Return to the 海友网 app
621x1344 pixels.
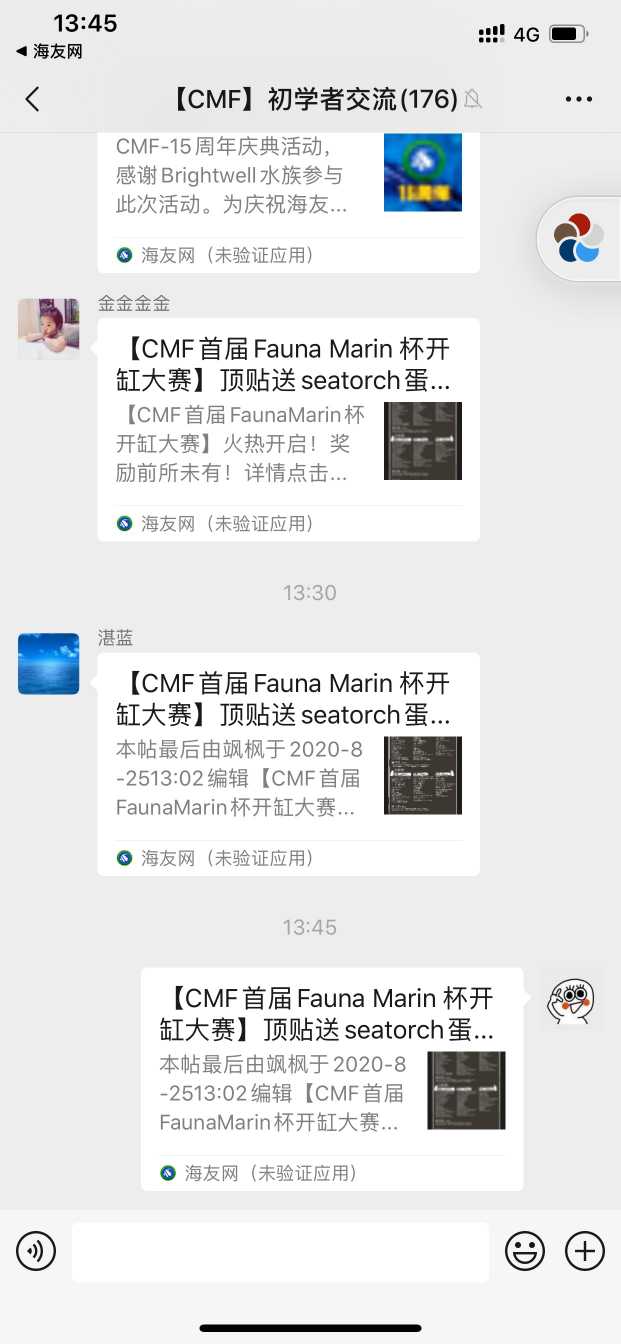point(49,51)
